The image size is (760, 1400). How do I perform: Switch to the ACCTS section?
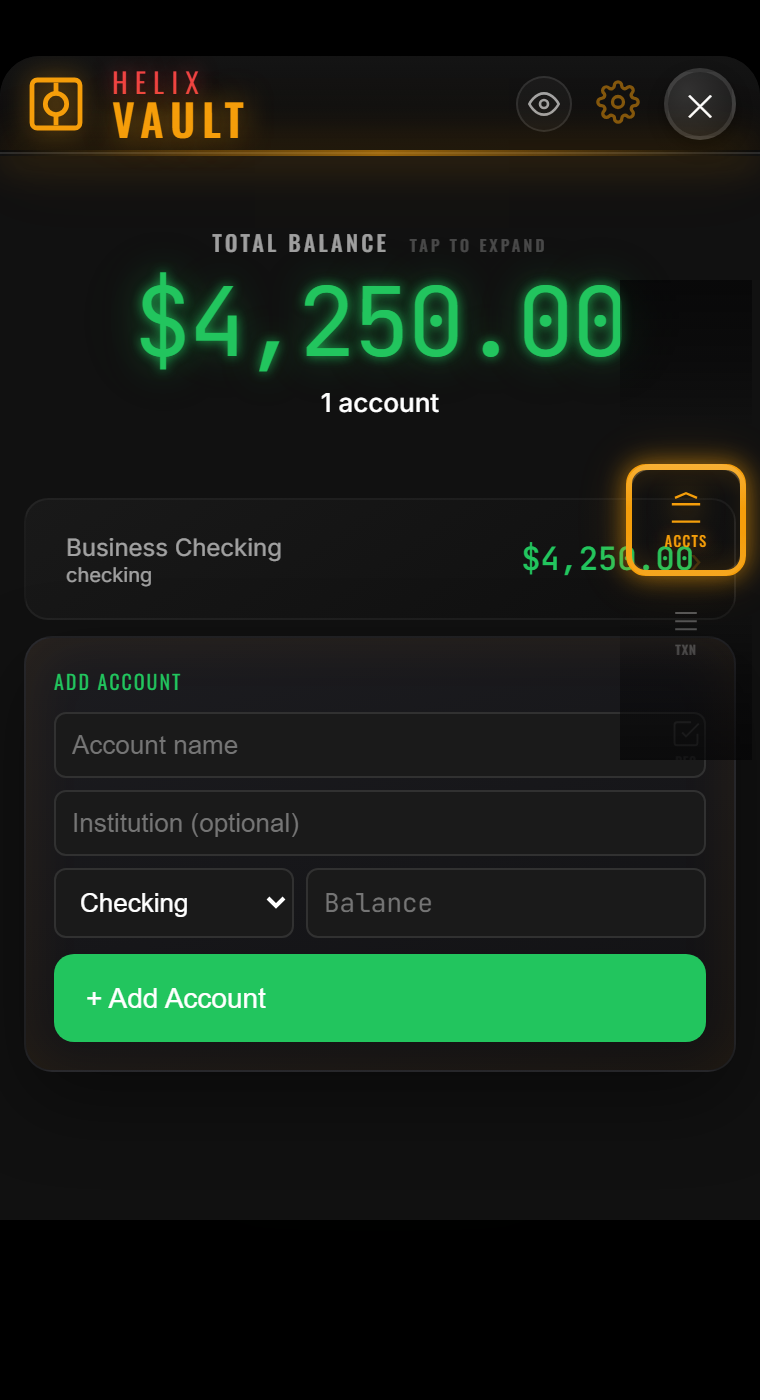click(686, 520)
